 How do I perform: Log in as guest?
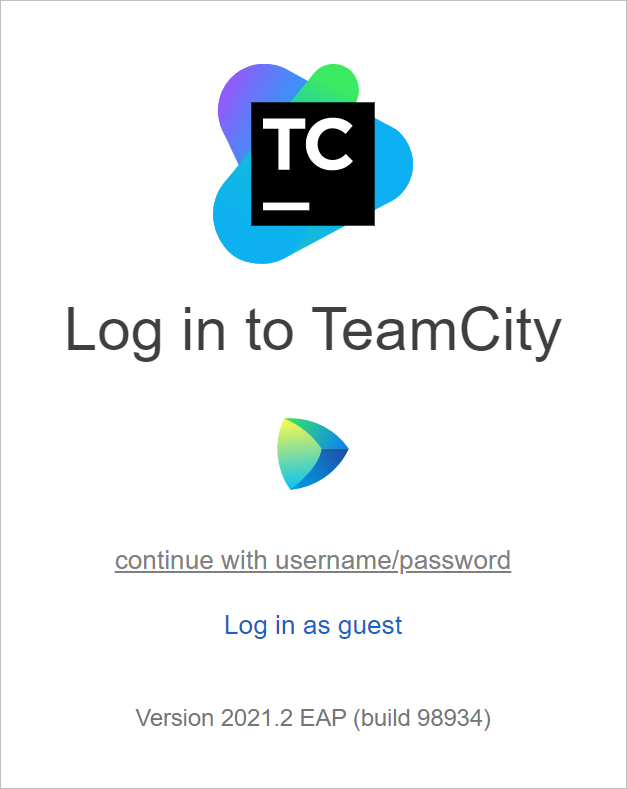[x=313, y=625]
